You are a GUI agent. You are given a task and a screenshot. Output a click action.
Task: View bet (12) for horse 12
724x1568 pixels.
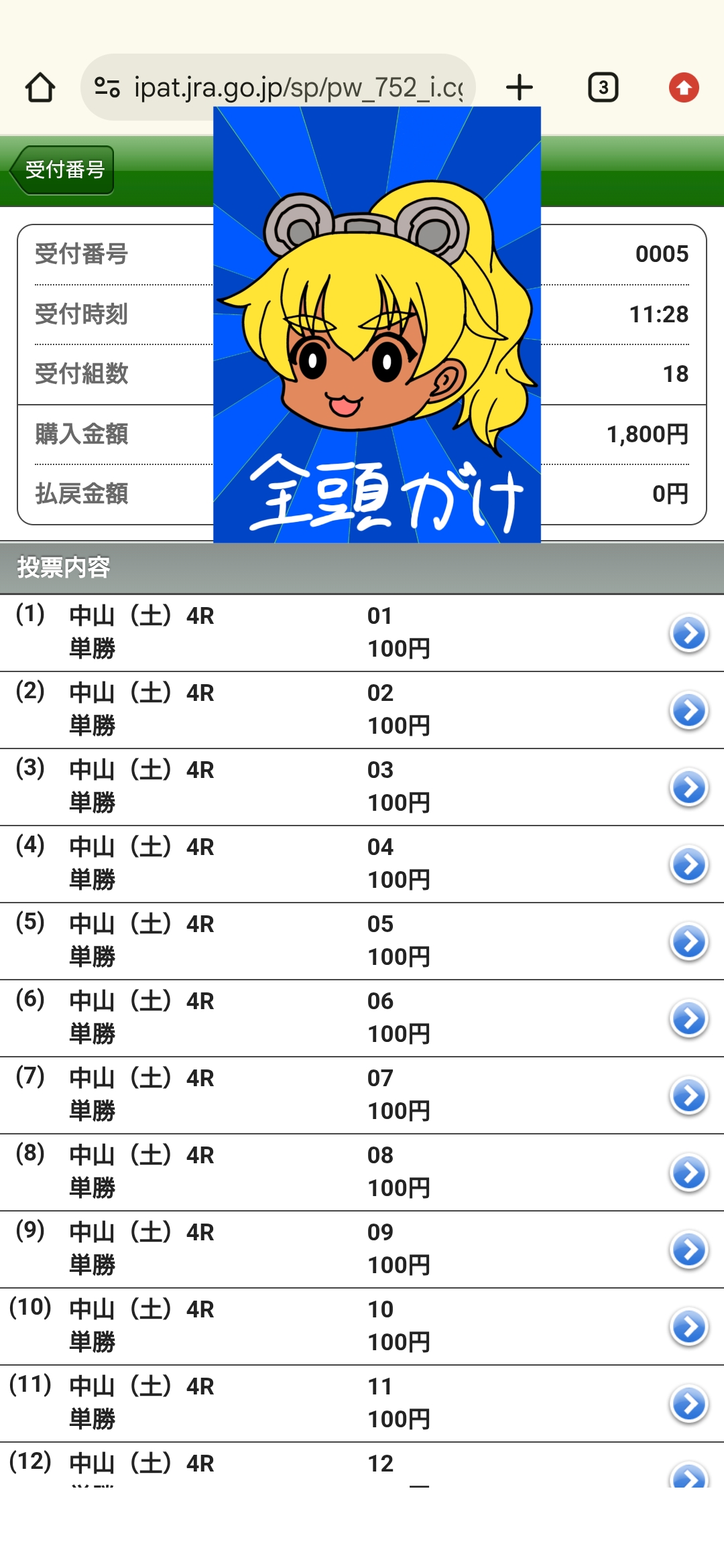pyautogui.click(x=688, y=1476)
